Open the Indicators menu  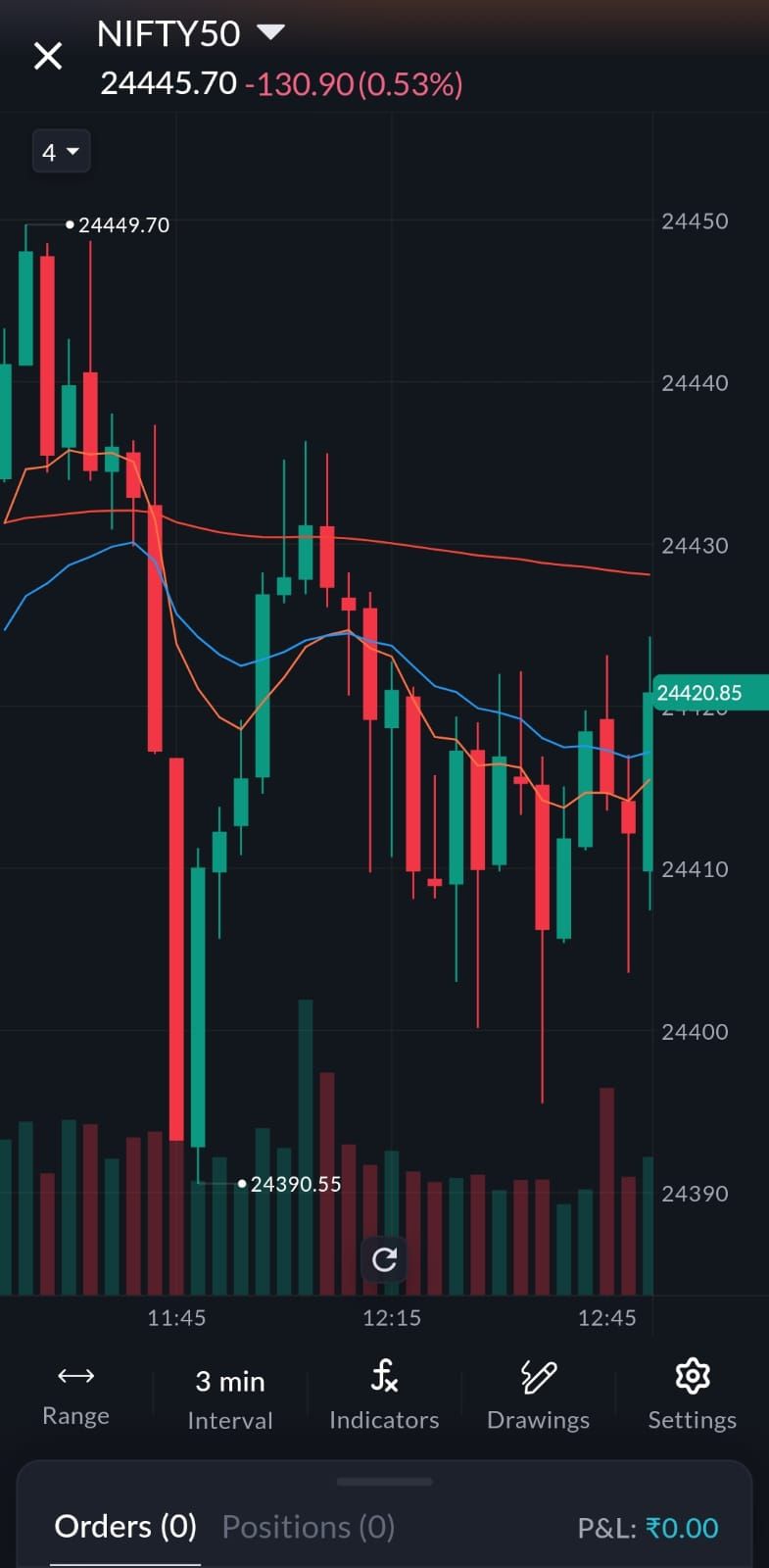(x=384, y=1396)
